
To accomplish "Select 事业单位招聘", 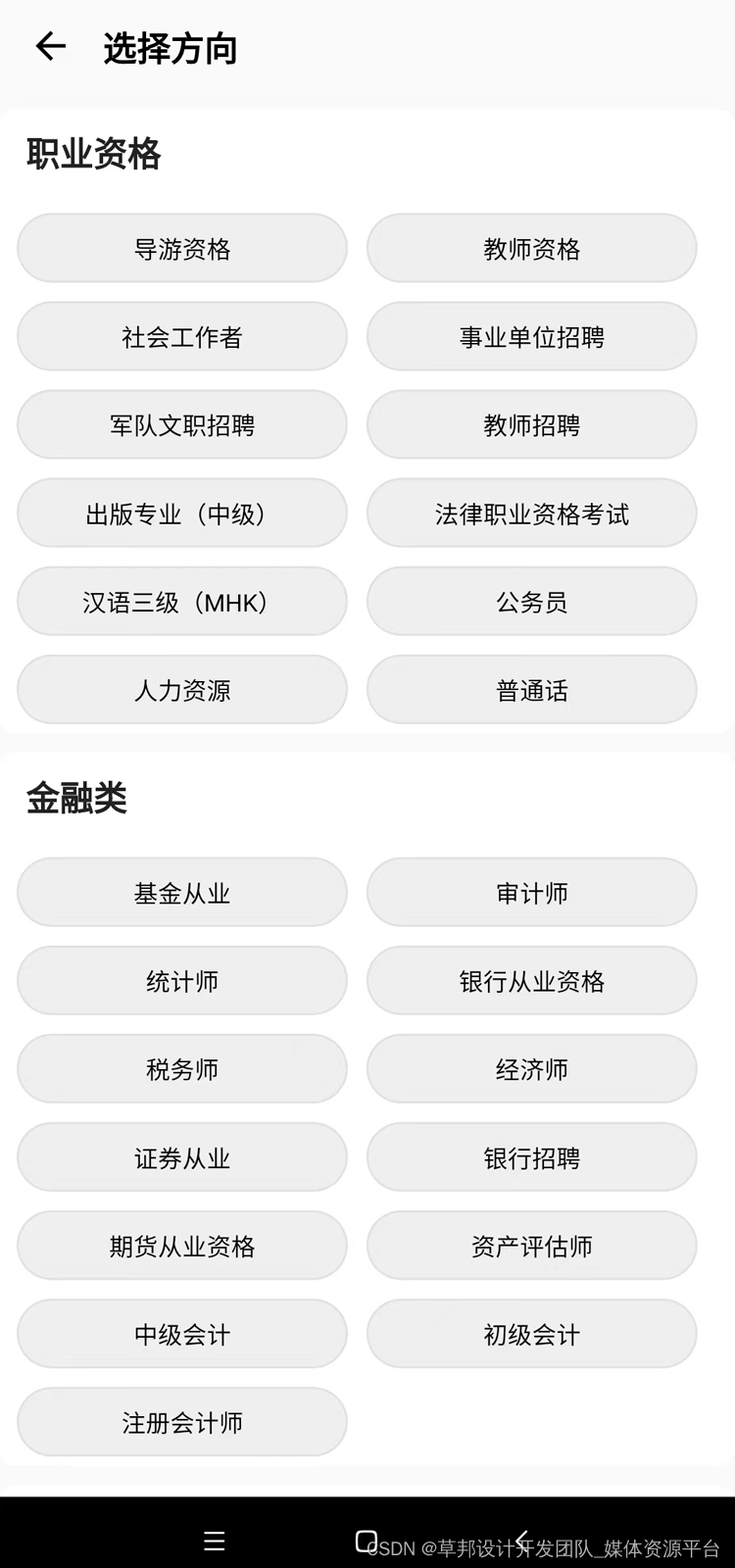I will 531,336.
